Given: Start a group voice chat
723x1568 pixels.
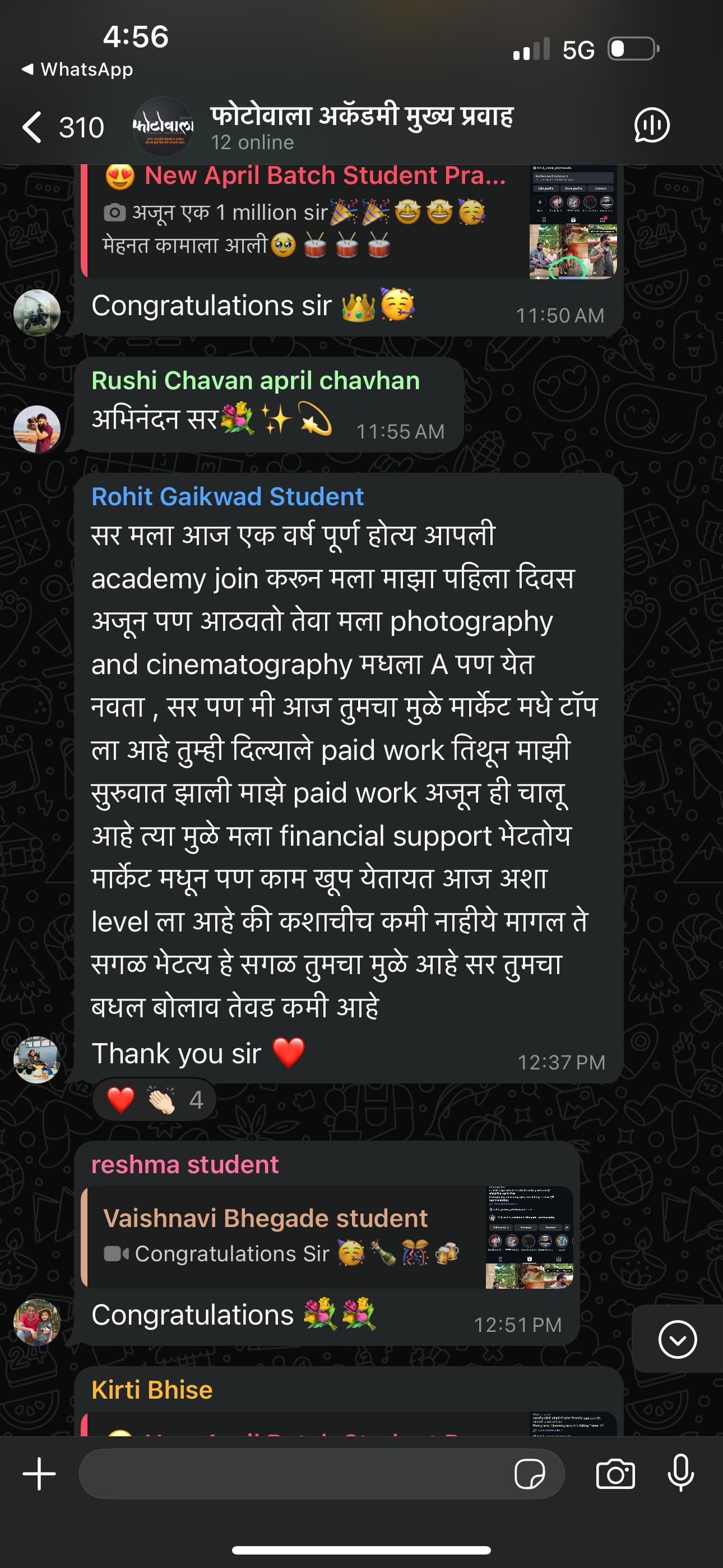Looking at the screenshot, I should [x=652, y=126].
